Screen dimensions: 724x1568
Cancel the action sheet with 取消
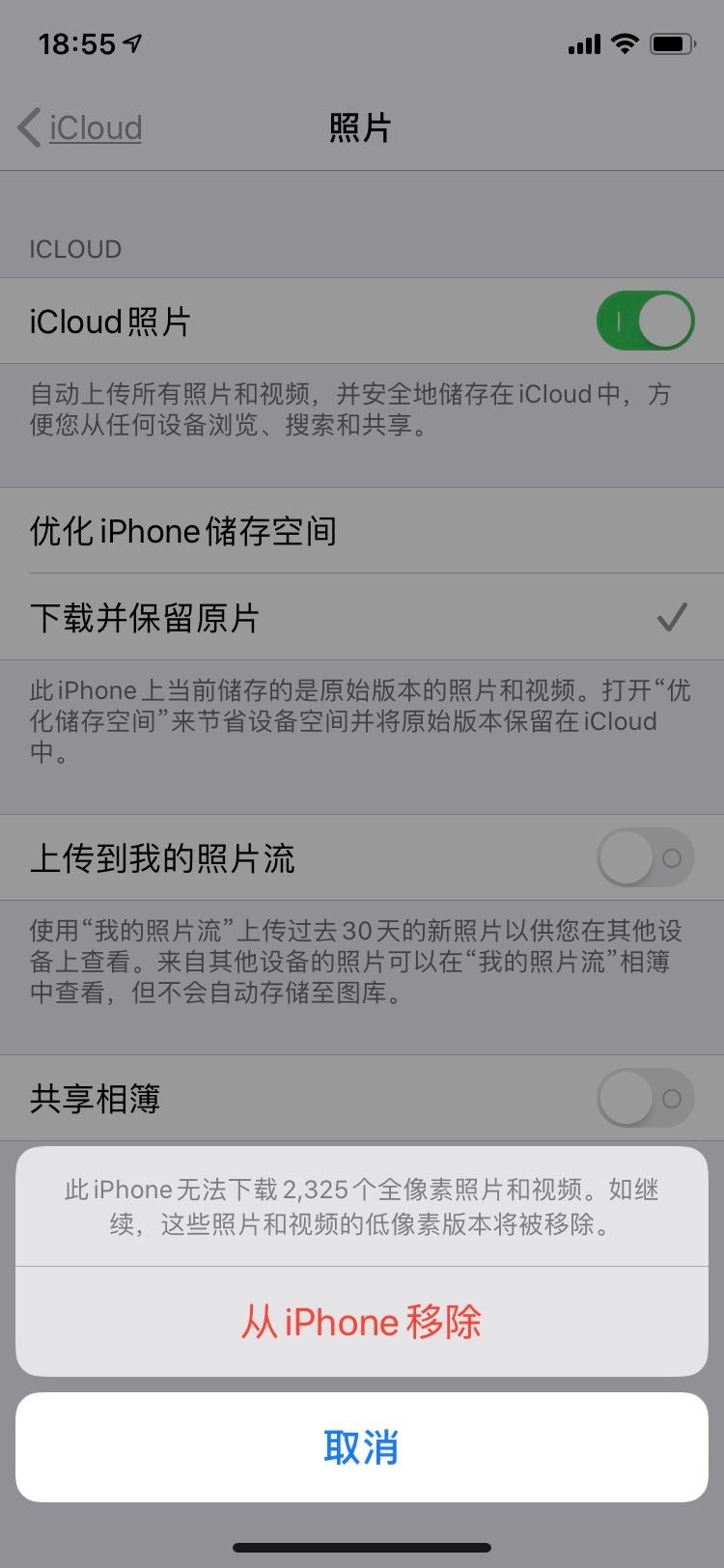pos(361,1446)
